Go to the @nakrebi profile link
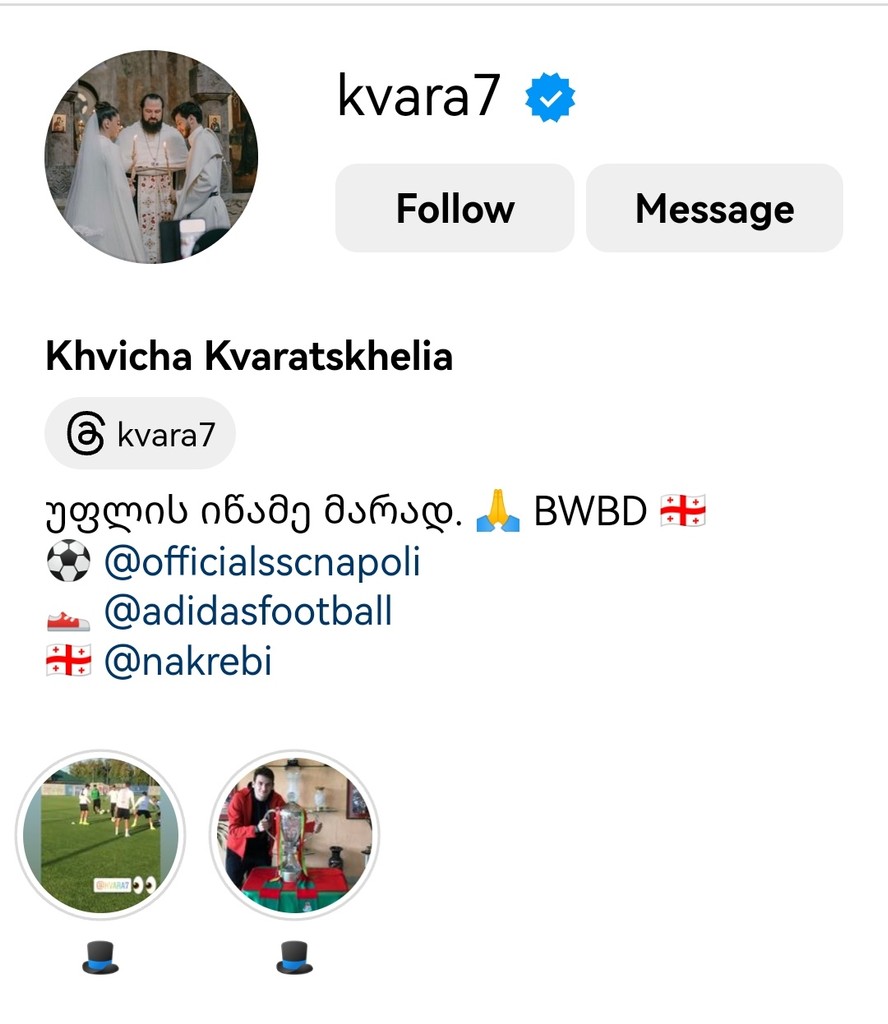 tap(187, 661)
